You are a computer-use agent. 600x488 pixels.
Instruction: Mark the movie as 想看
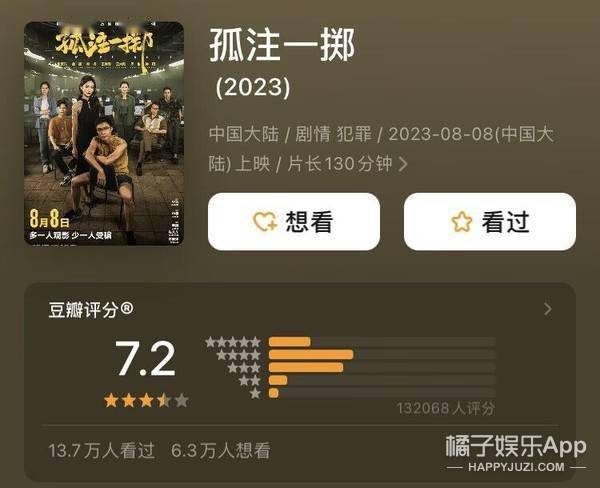pyautogui.click(x=293, y=222)
